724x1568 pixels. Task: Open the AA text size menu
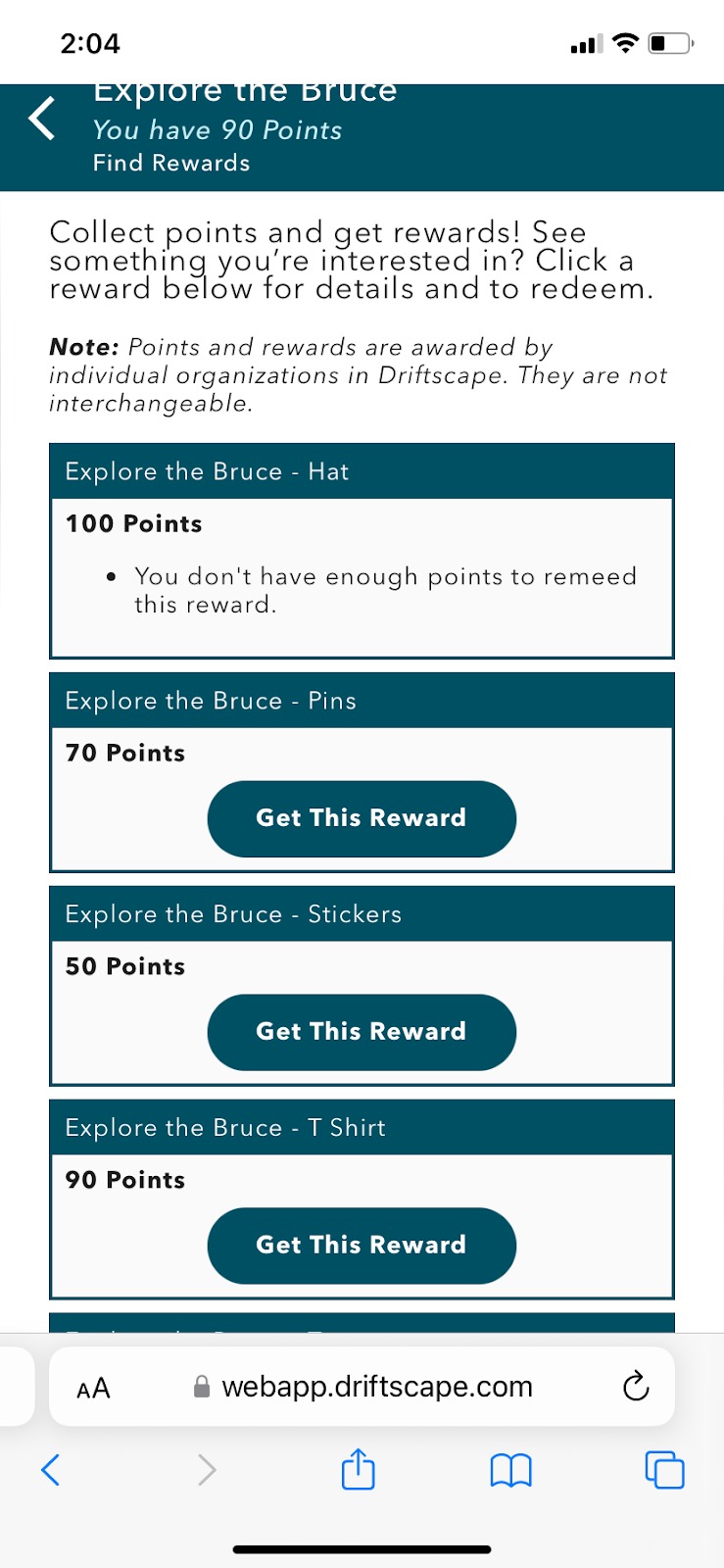93,1388
